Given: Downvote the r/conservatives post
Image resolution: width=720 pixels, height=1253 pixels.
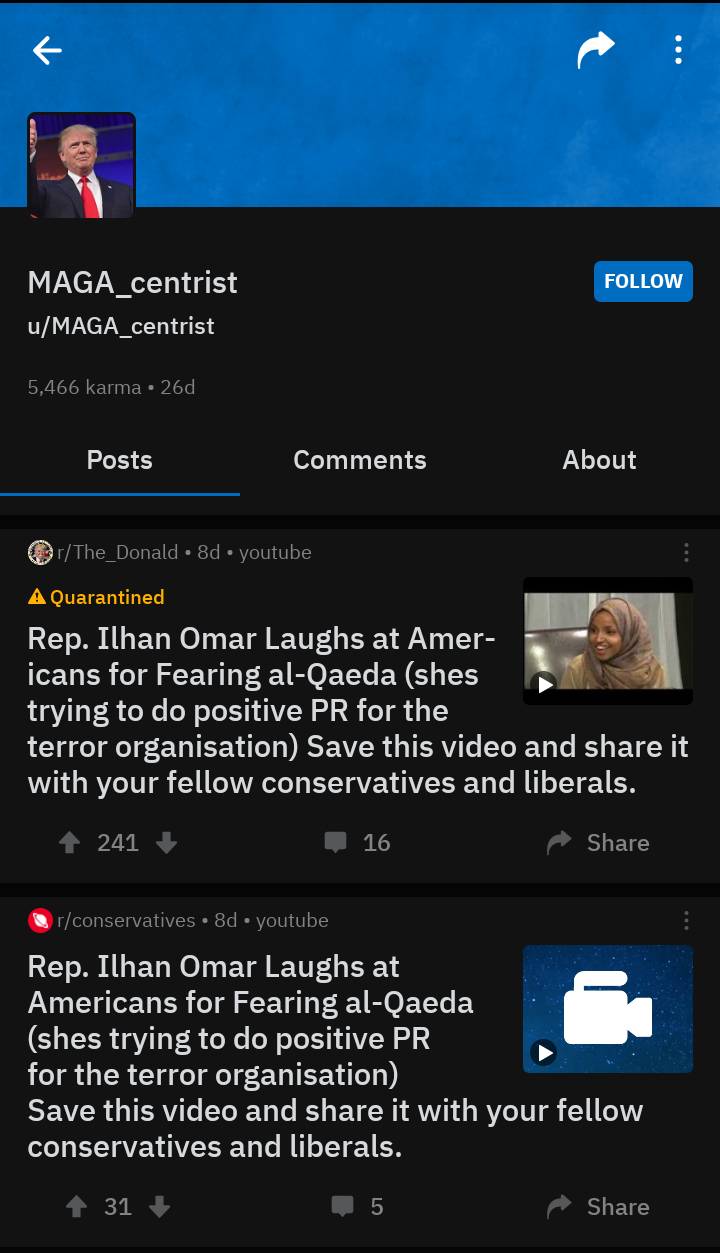Looking at the screenshot, I should [159, 1206].
